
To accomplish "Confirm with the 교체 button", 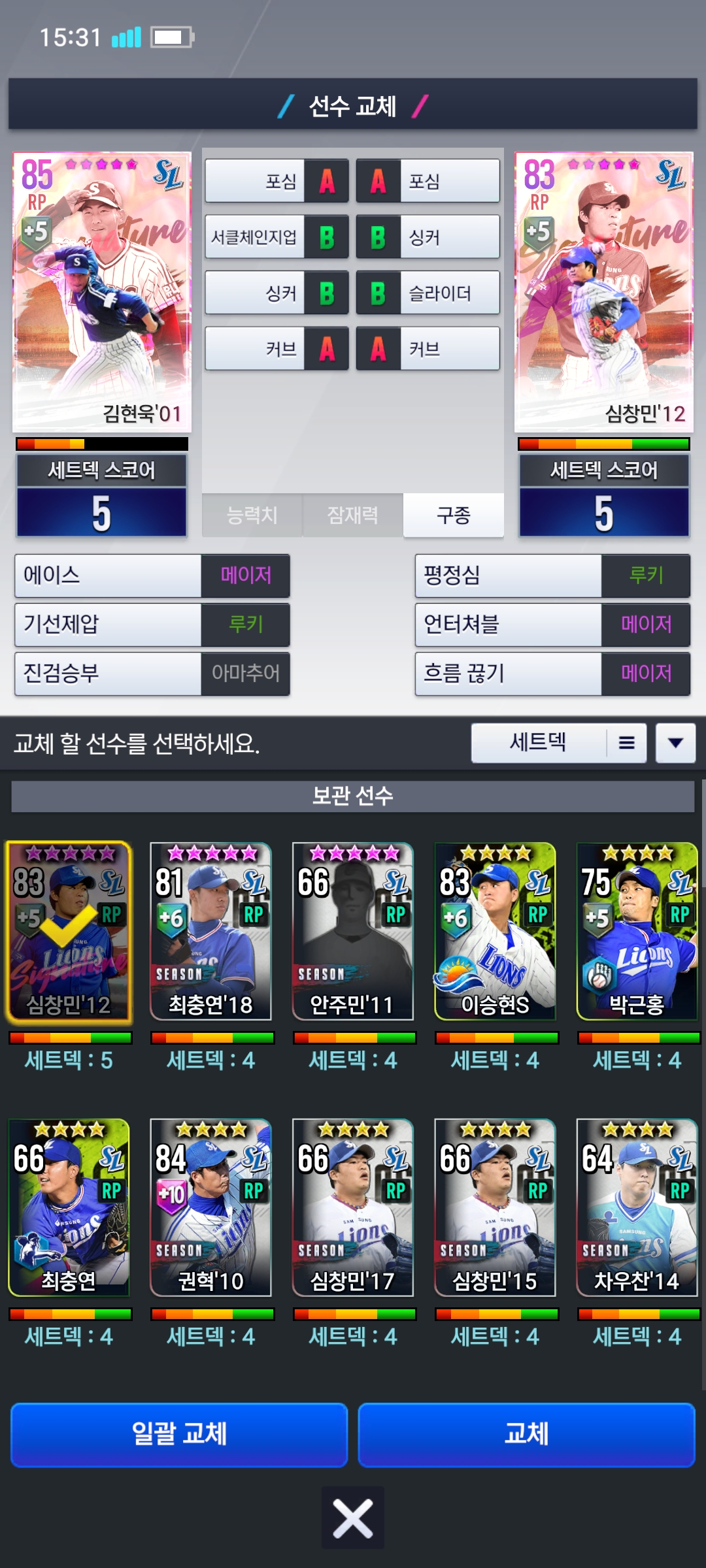I will click(526, 1434).
